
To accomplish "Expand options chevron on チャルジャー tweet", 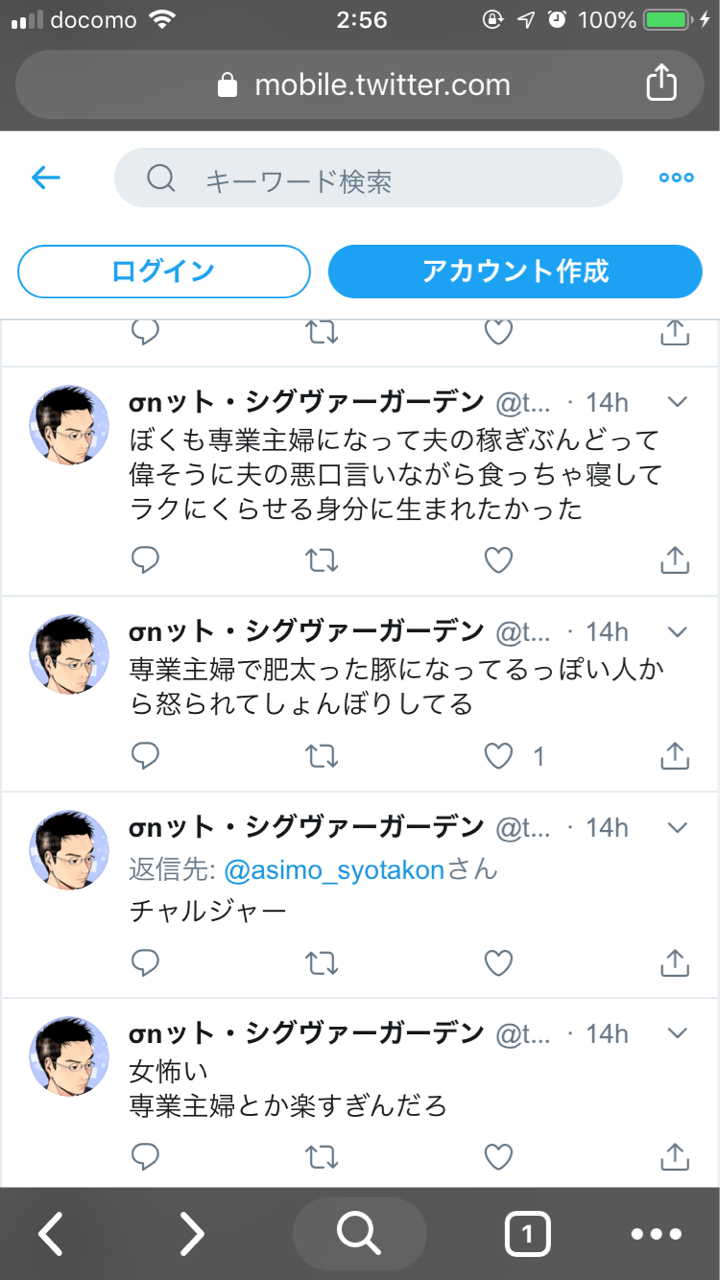I will (x=677, y=828).
